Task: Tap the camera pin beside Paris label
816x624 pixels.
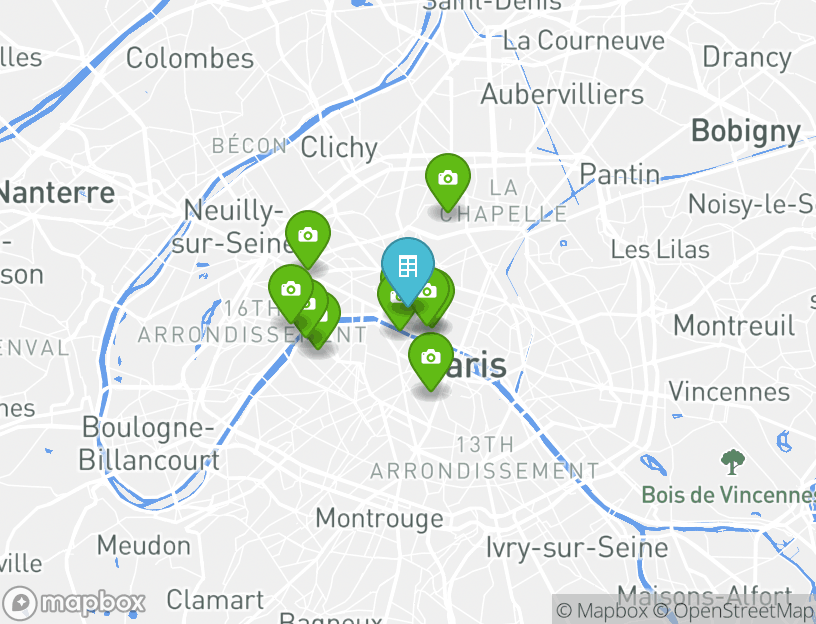Action: pyautogui.click(x=431, y=357)
